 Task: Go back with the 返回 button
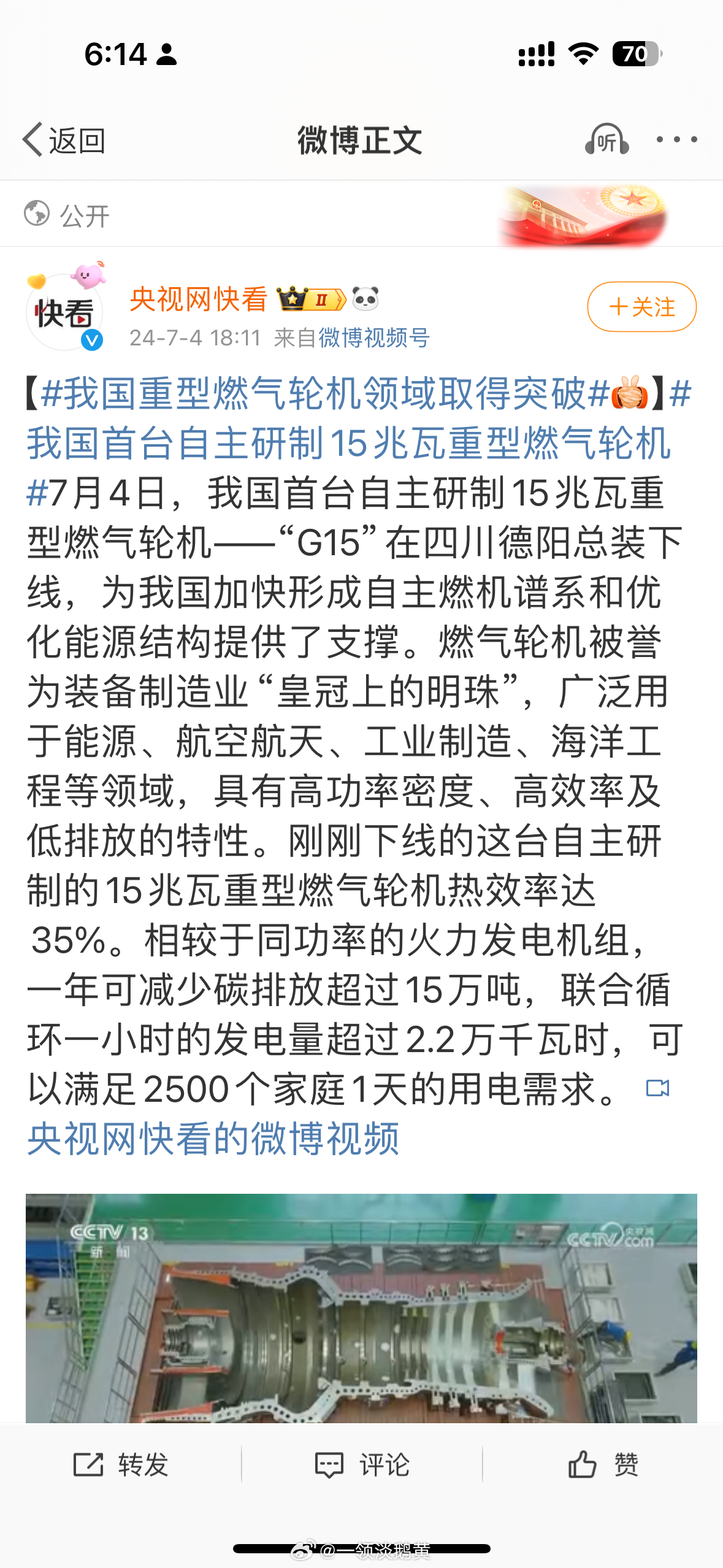click(x=64, y=140)
